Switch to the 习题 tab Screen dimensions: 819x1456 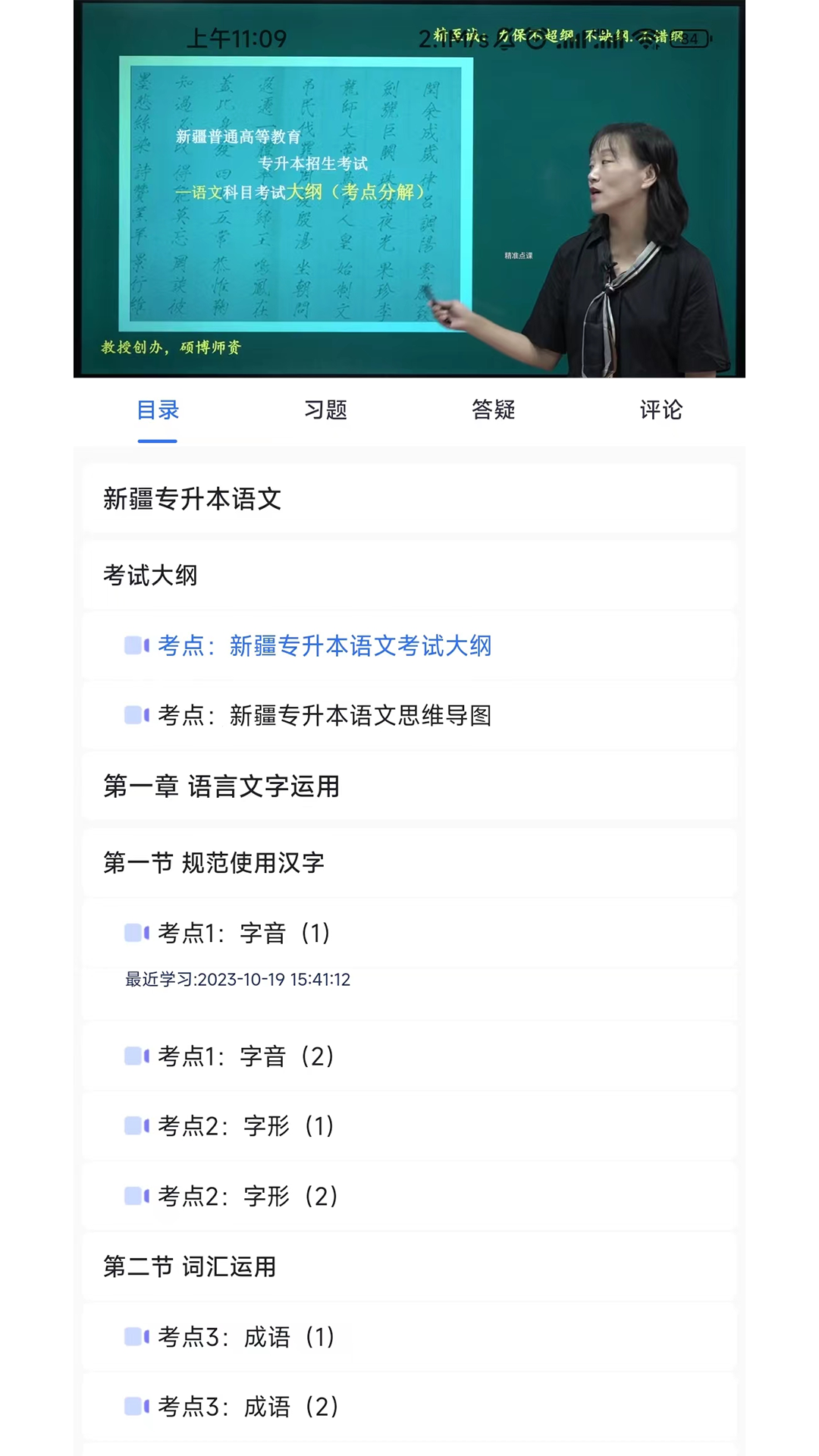(x=325, y=410)
